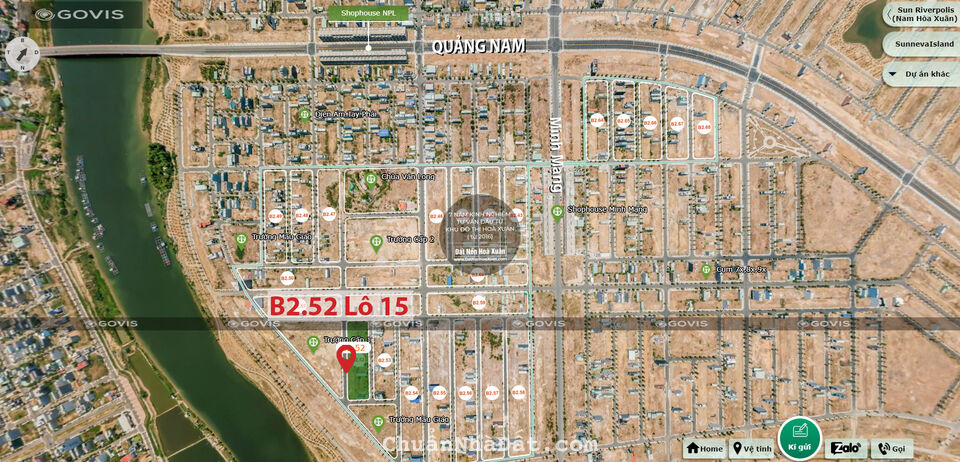Image resolution: width=960 pixels, height=462 pixels.
Task: Select the red location pin
Action: pos(346,359)
